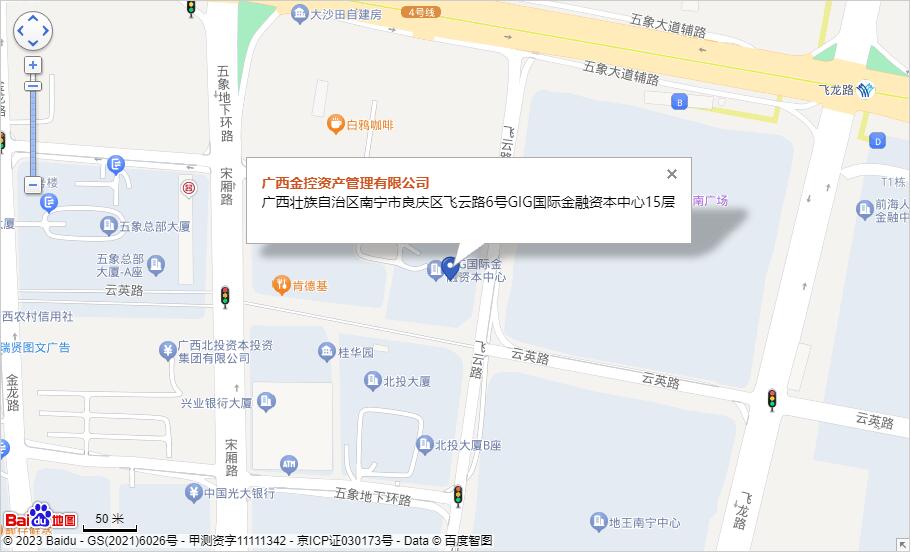The width and height of the screenshot is (911, 552).
Task: Tap the blue location marker pin
Action: [450, 267]
